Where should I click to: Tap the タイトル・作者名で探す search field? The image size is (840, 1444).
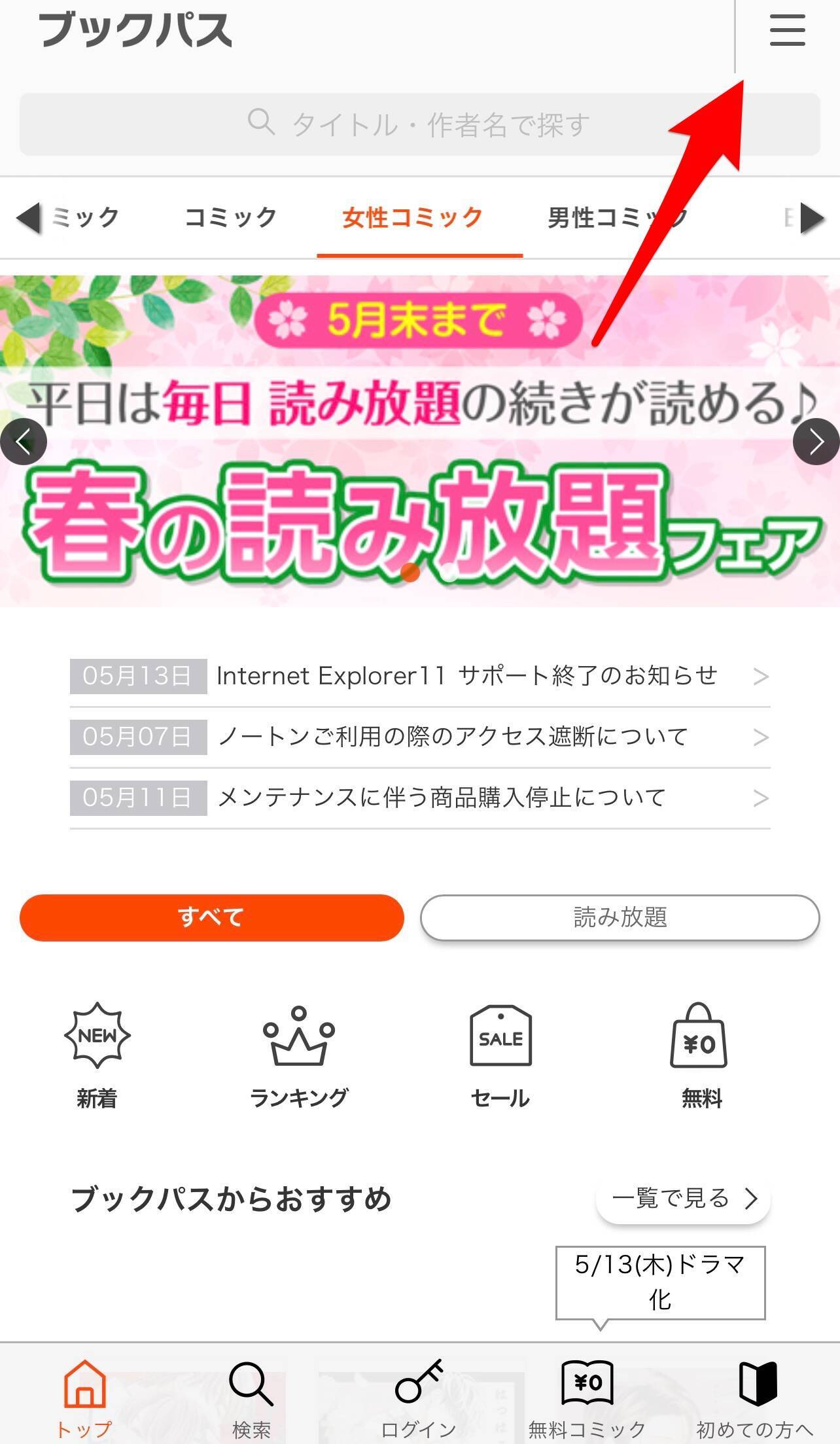click(419, 124)
